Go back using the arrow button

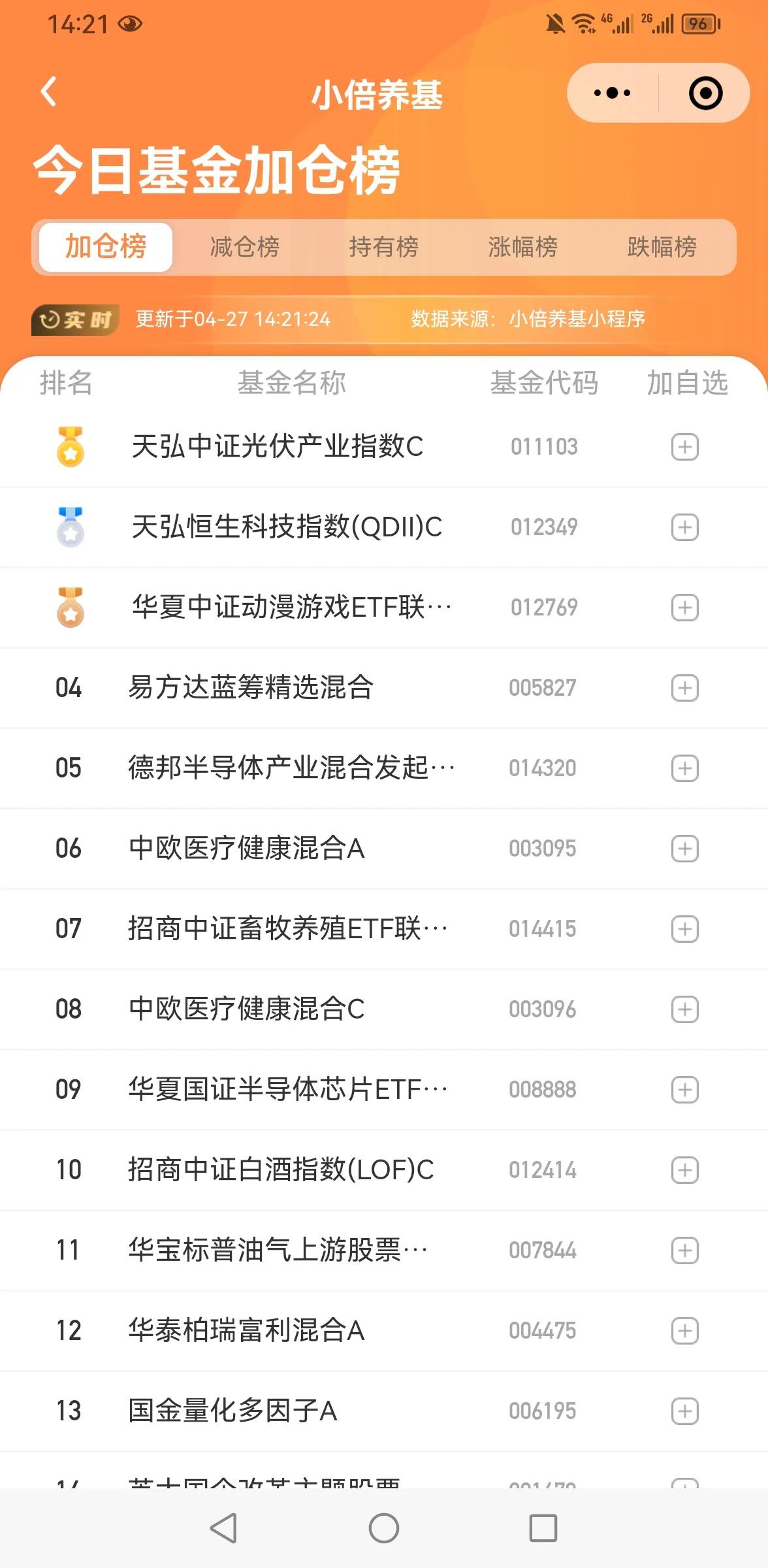tap(47, 91)
